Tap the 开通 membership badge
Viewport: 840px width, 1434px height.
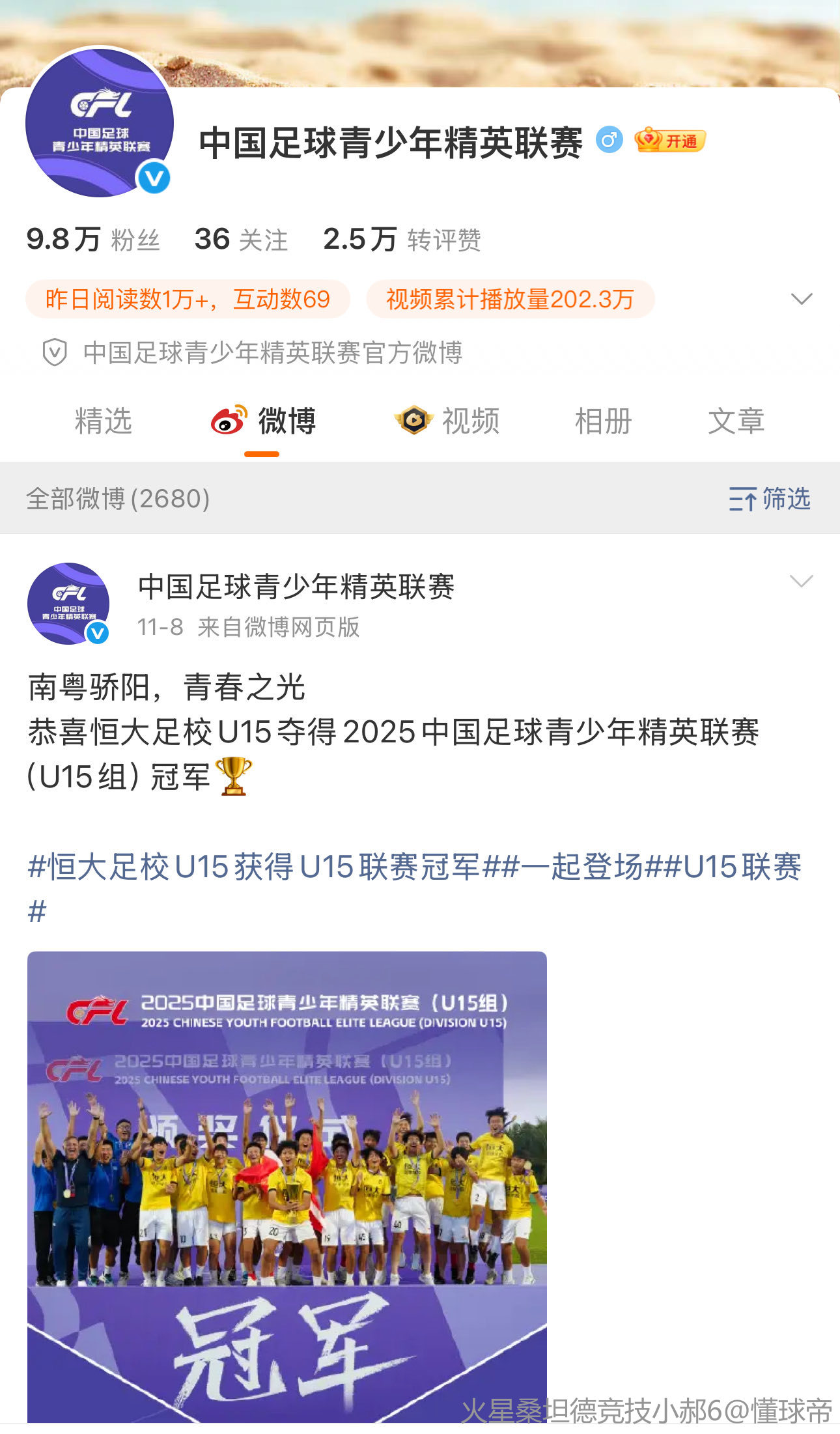pos(670,140)
